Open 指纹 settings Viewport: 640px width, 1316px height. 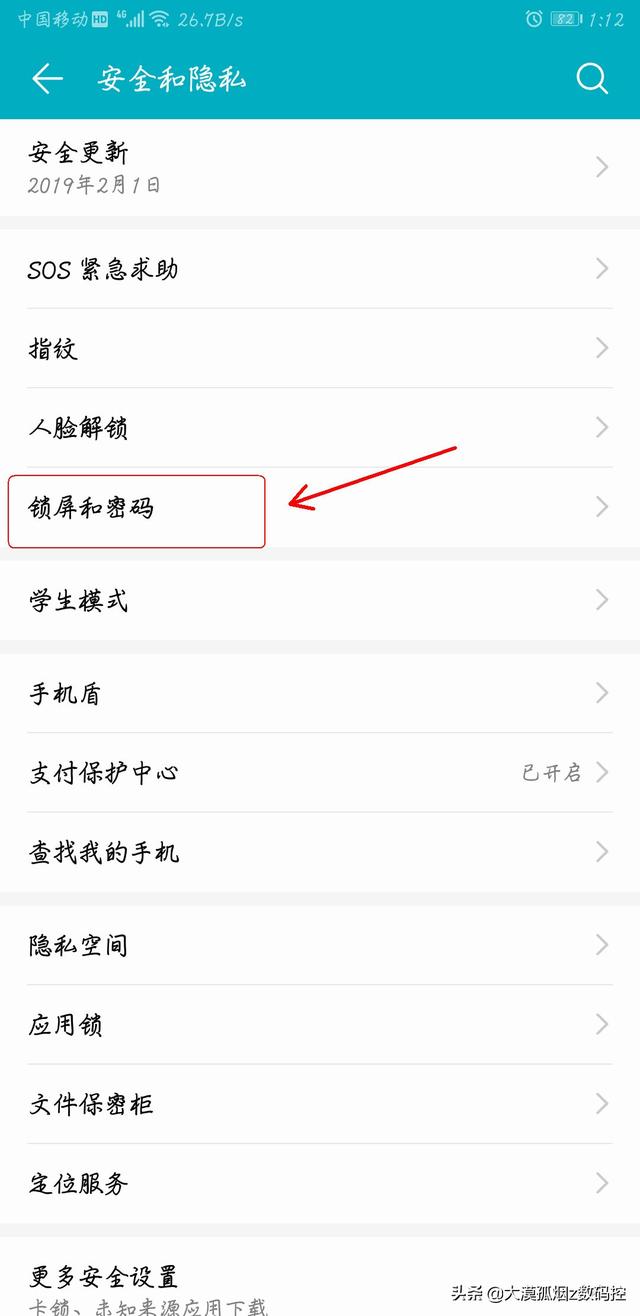point(320,348)
